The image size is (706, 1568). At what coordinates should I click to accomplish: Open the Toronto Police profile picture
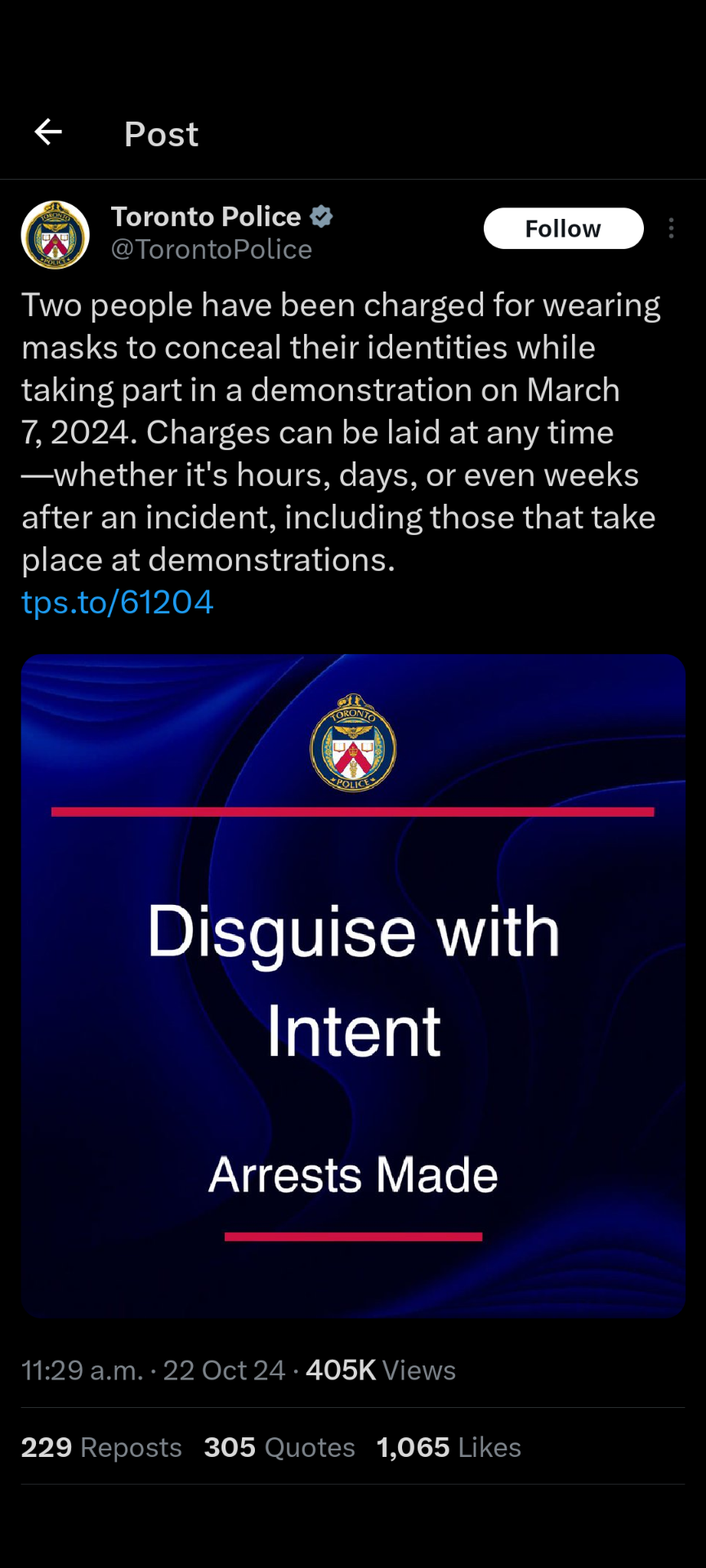(55, 235)
